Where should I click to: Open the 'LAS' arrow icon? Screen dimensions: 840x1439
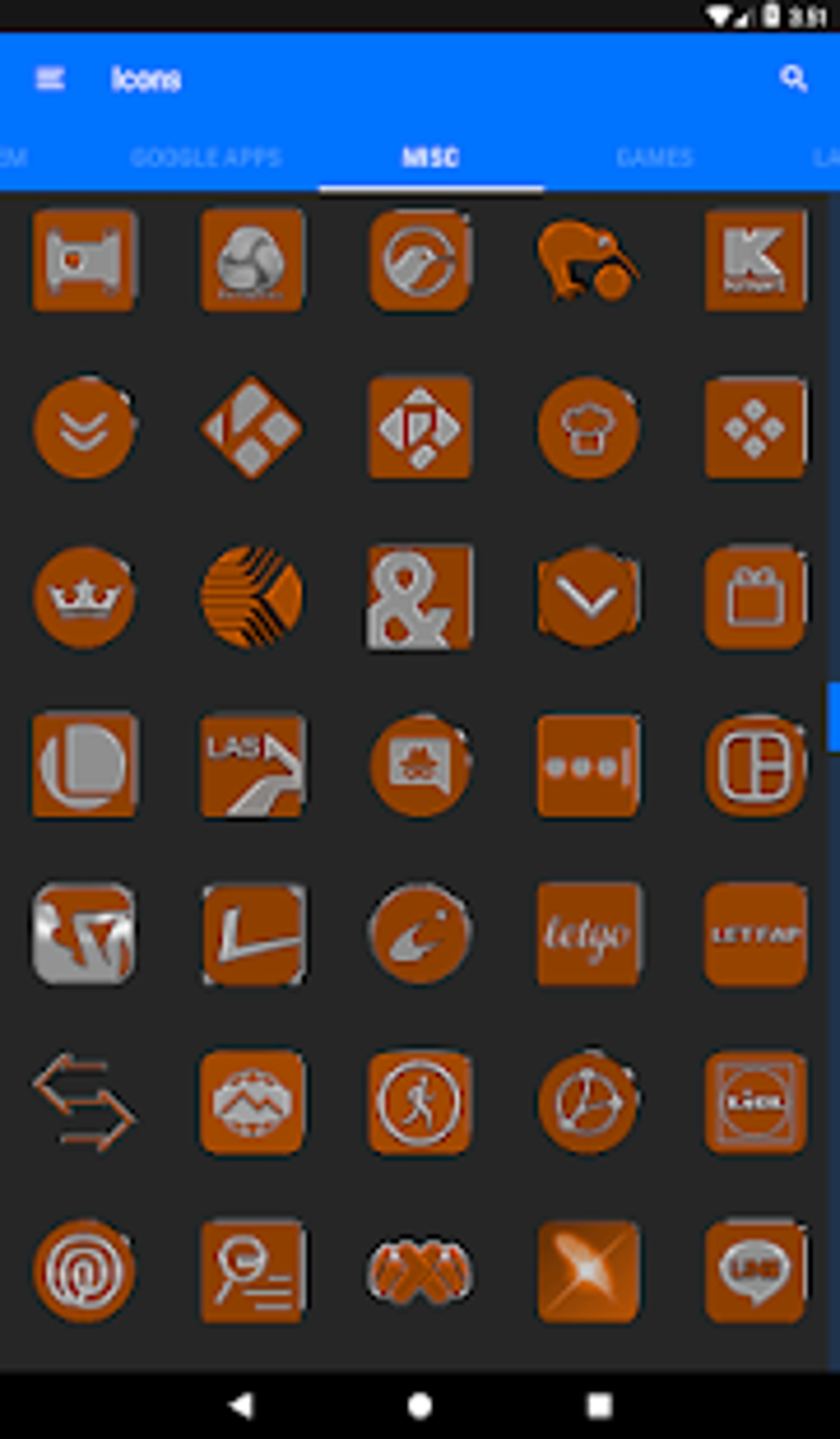coord(251,765)
